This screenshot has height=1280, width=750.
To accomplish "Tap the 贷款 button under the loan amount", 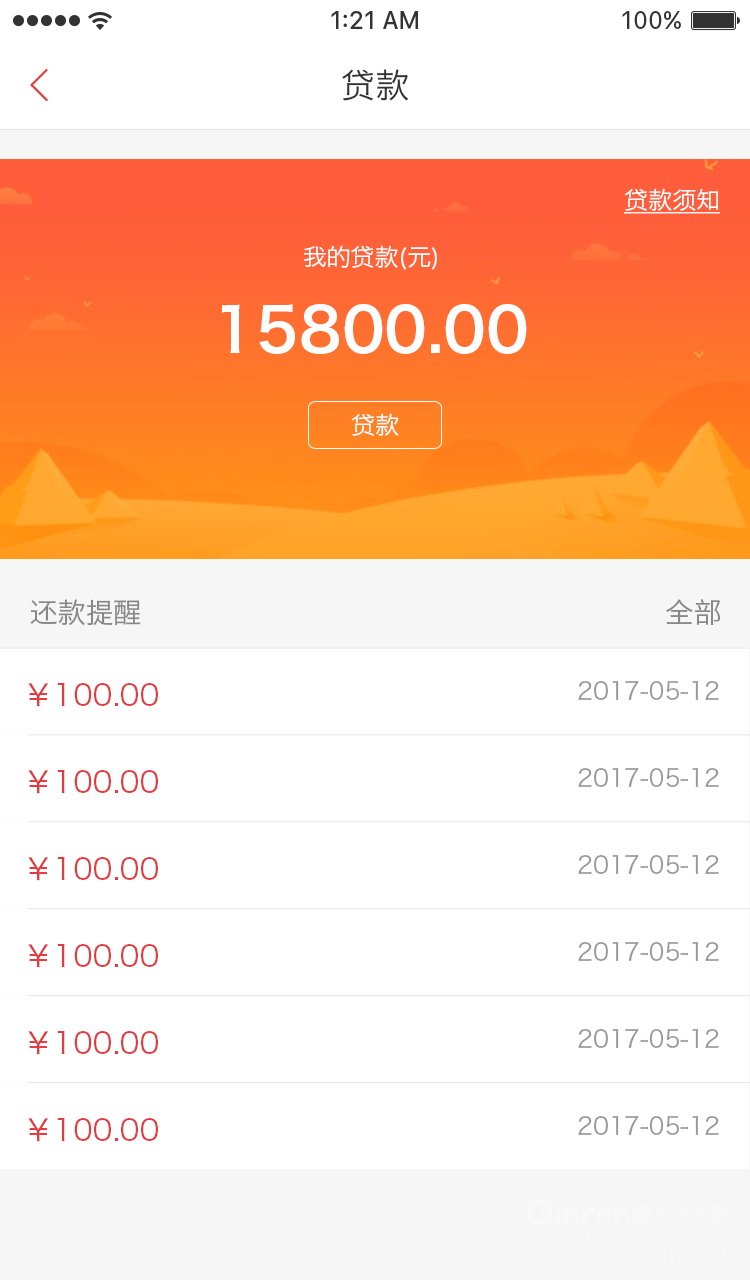I will tap(375, 425).
